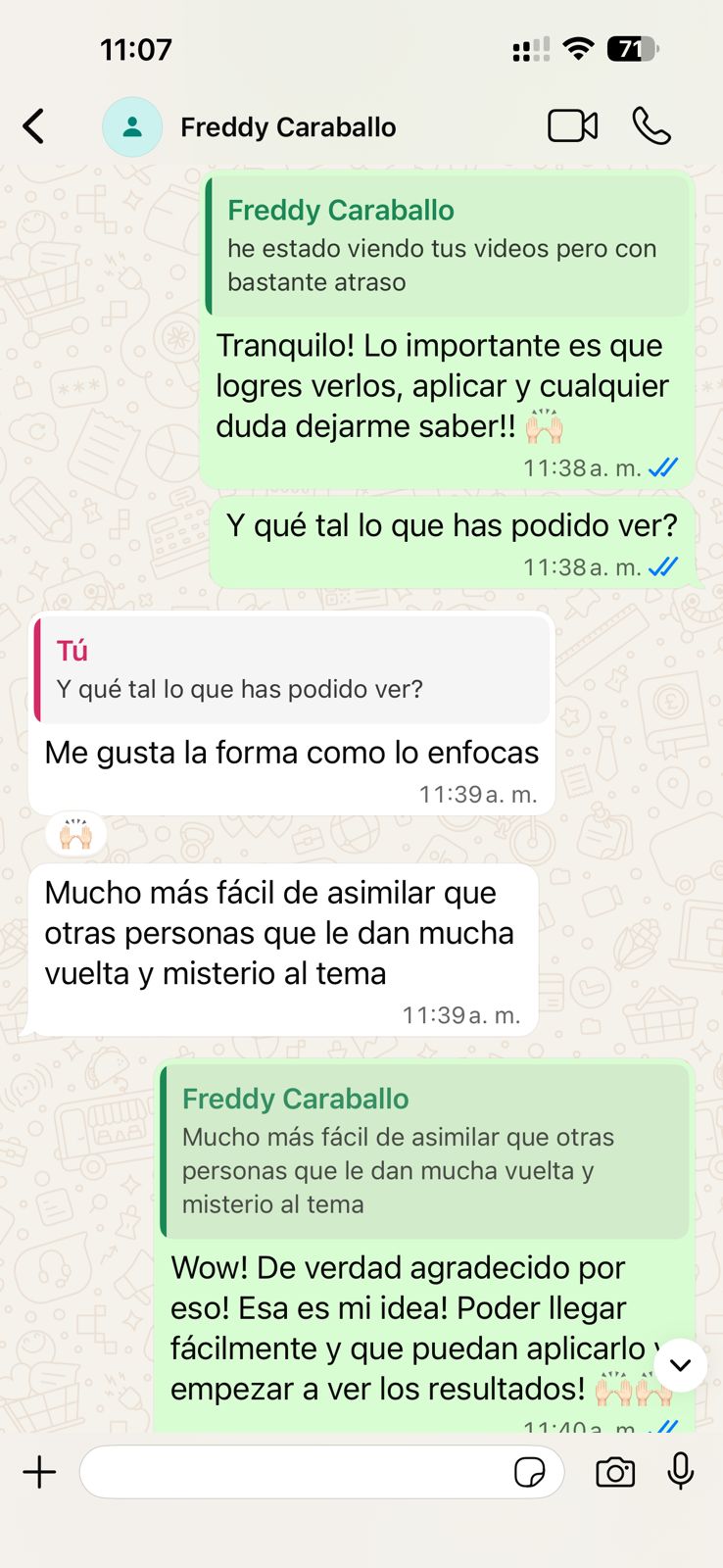Start a video call with Freddy

572,126
